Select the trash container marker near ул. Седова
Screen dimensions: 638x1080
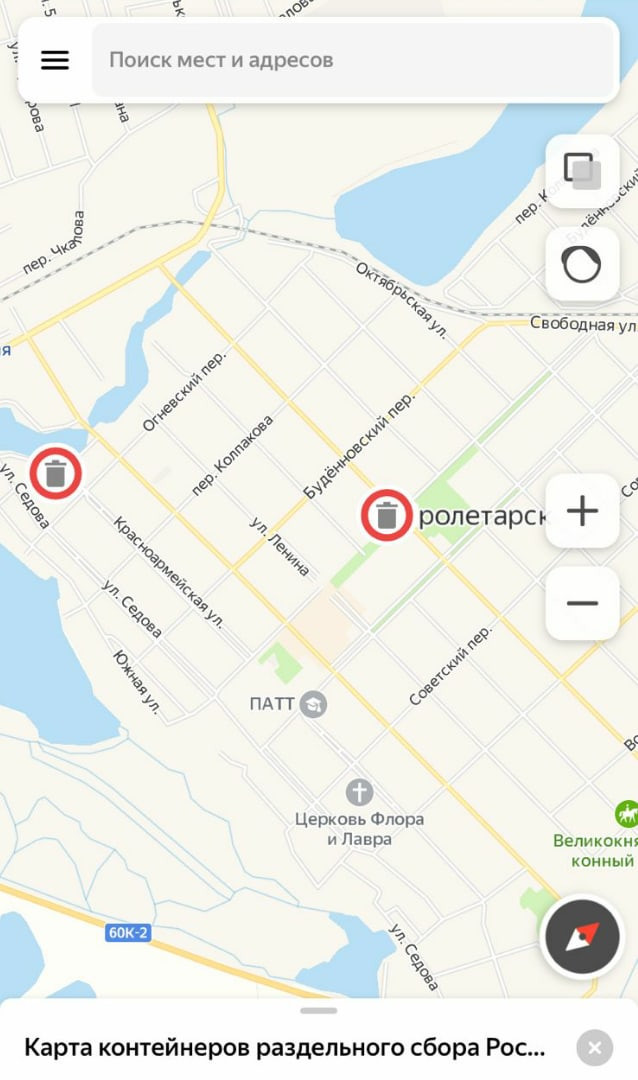coord(56,473)
